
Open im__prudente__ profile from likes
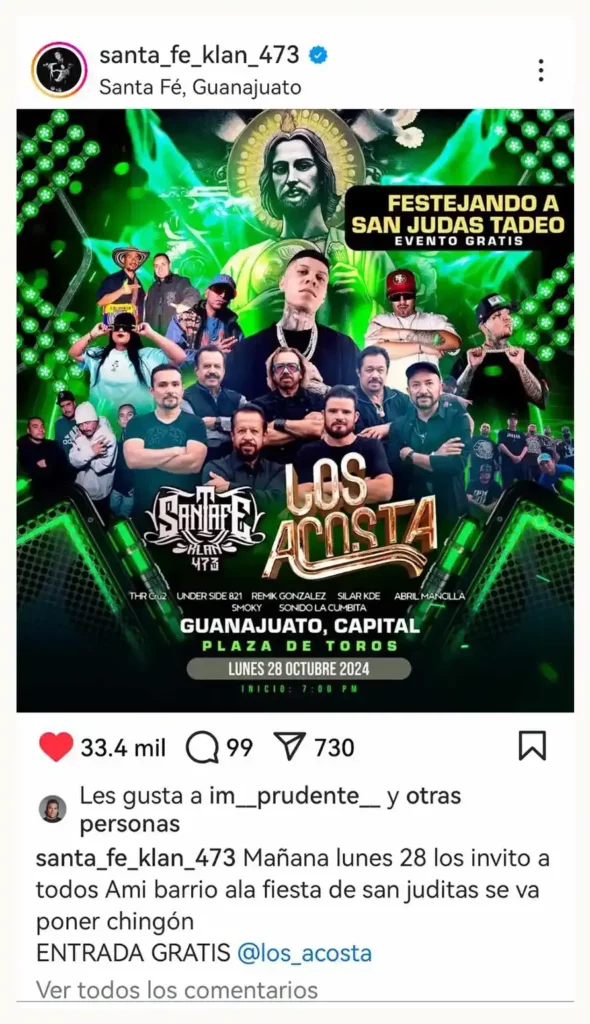294,796
